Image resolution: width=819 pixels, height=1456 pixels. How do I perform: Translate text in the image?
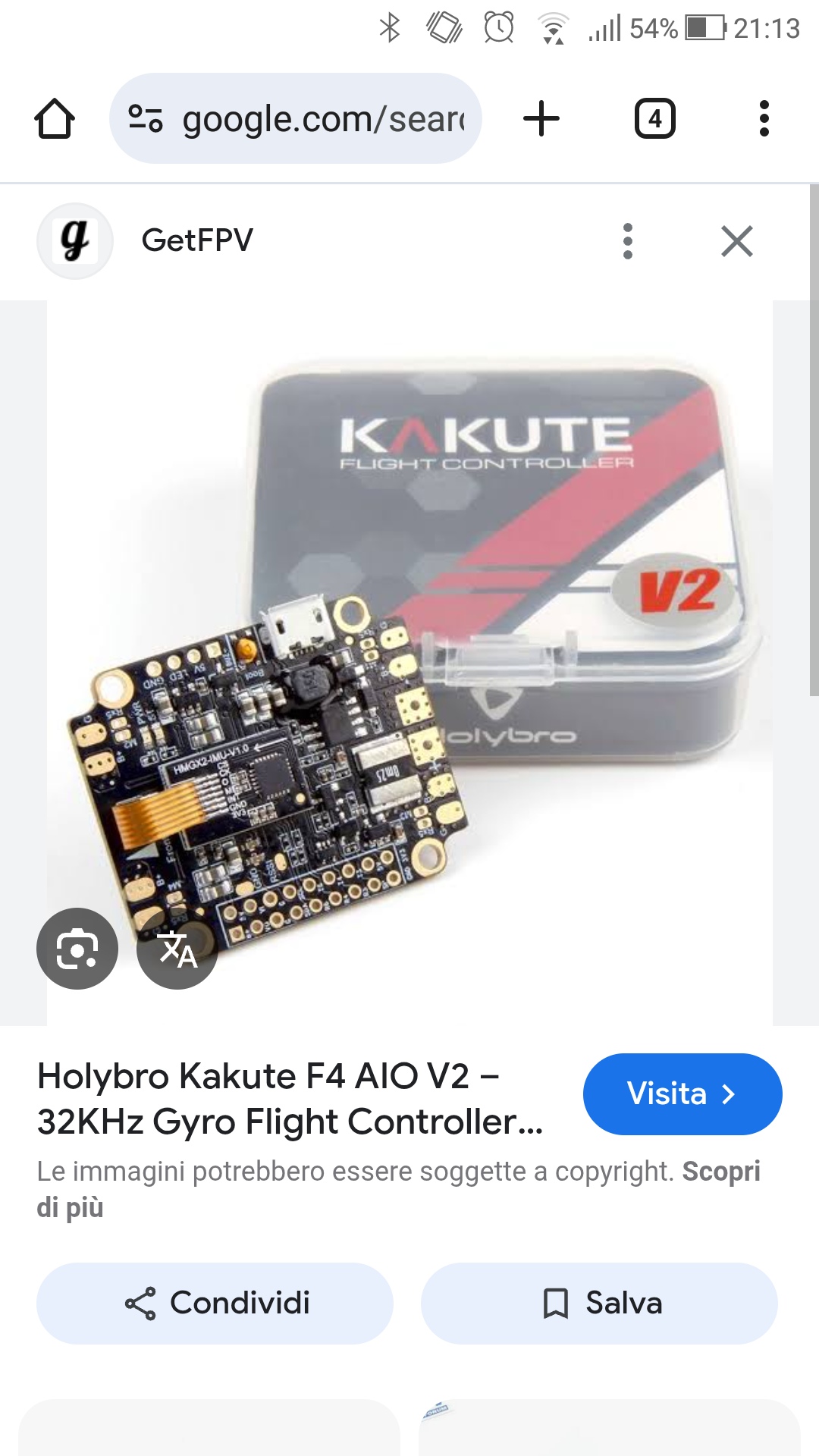coord(177,948)
